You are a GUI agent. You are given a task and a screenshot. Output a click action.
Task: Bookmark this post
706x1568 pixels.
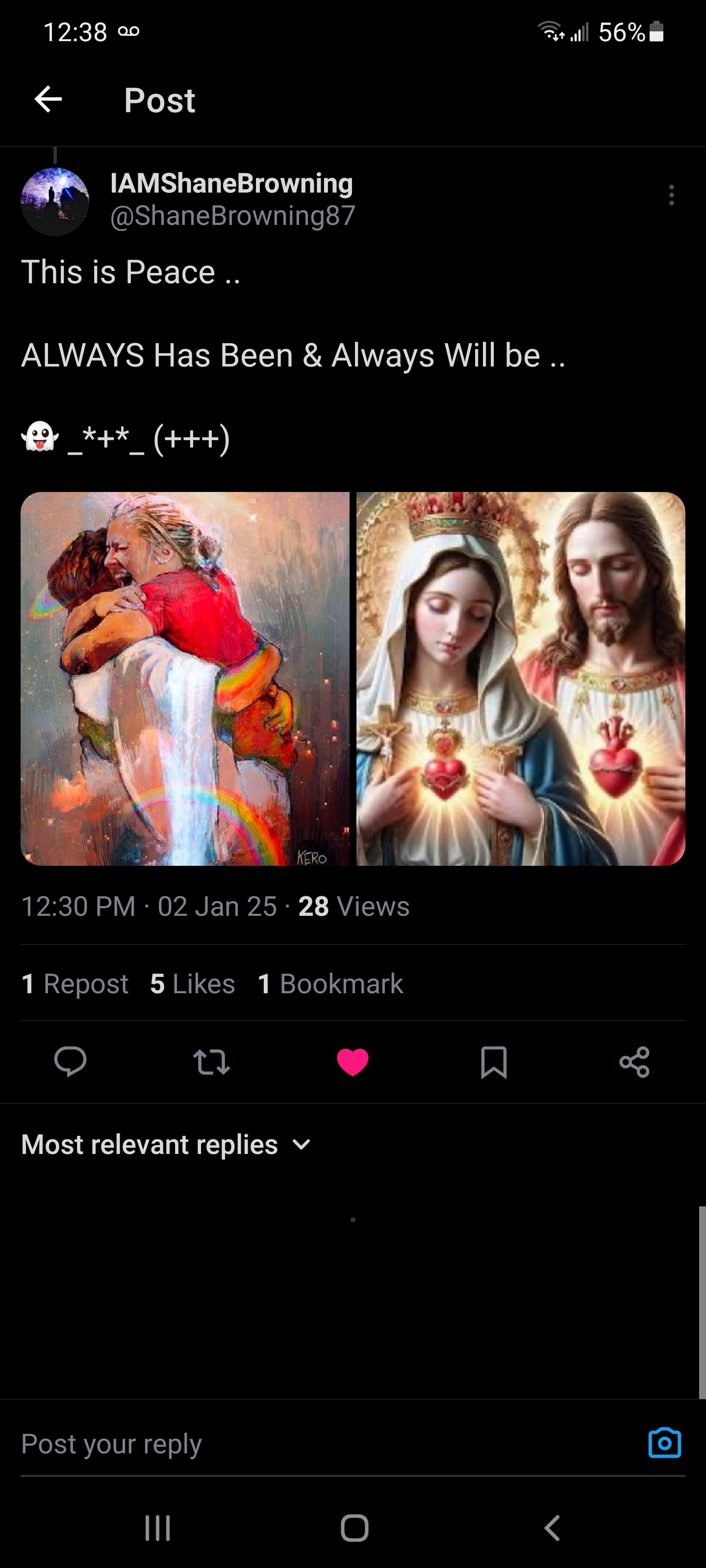tap(493, 1061)
